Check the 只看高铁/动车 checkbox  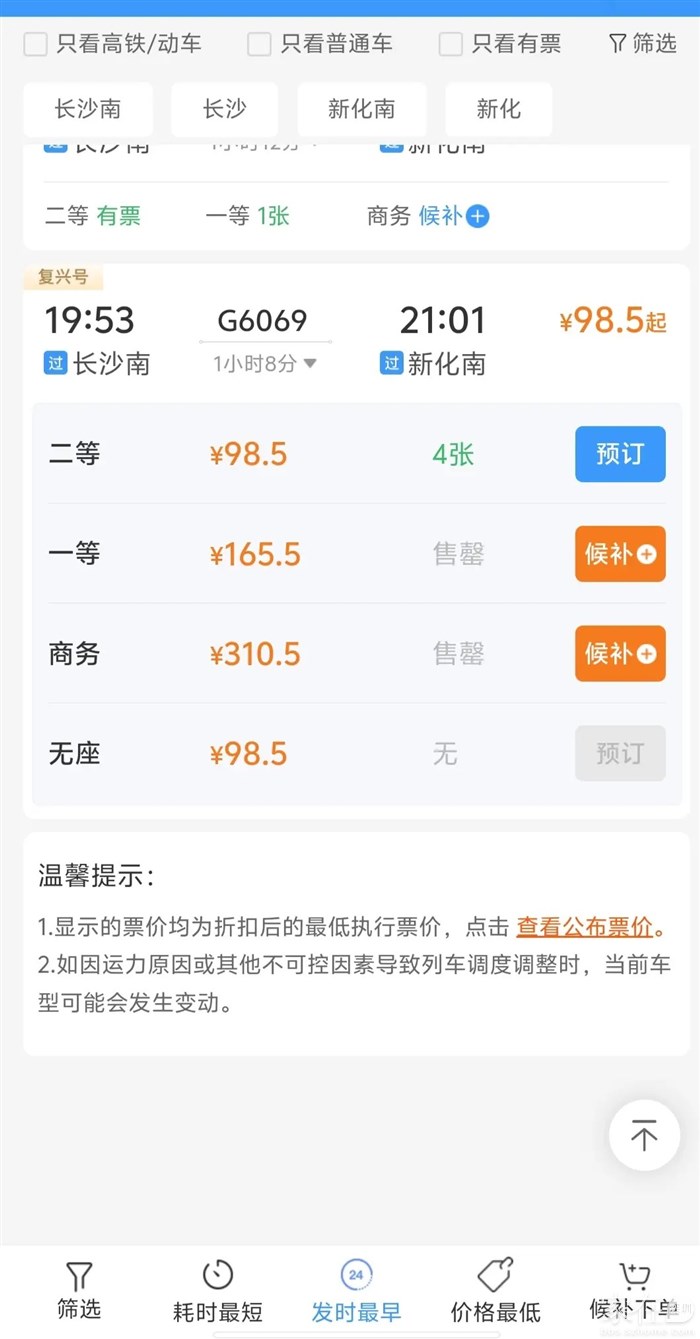point(36,44)
